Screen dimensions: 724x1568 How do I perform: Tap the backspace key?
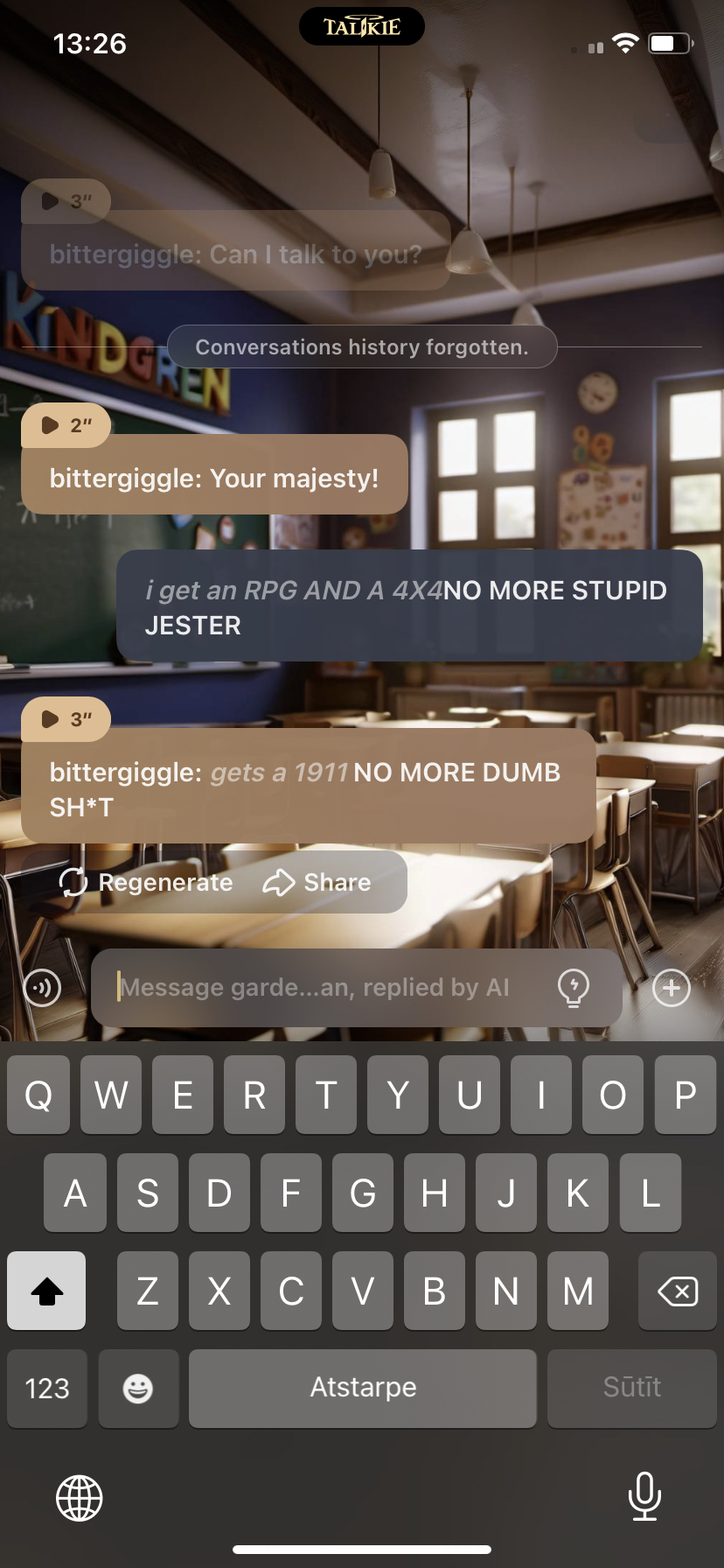tap(677, 1291)
